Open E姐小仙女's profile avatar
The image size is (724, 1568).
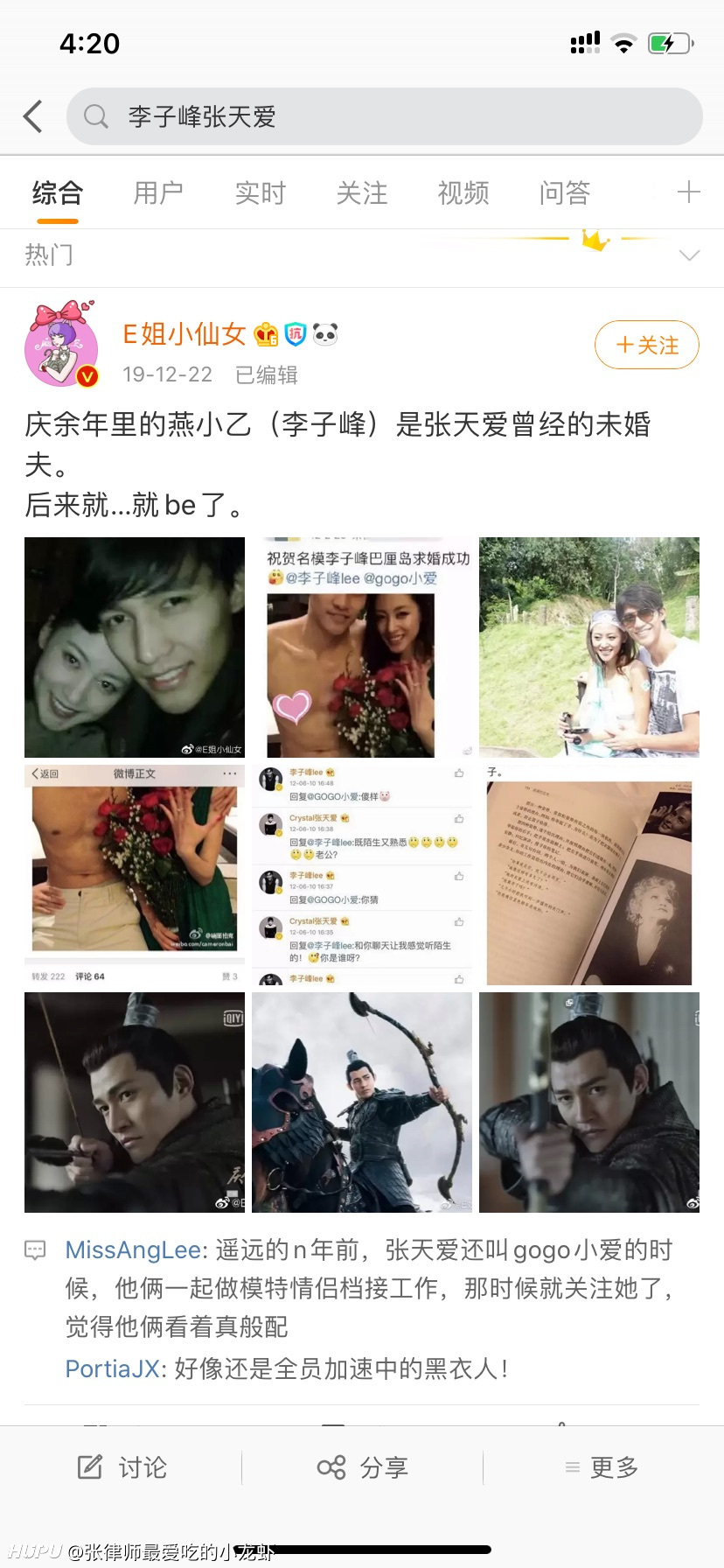click(x=61, y=345)
